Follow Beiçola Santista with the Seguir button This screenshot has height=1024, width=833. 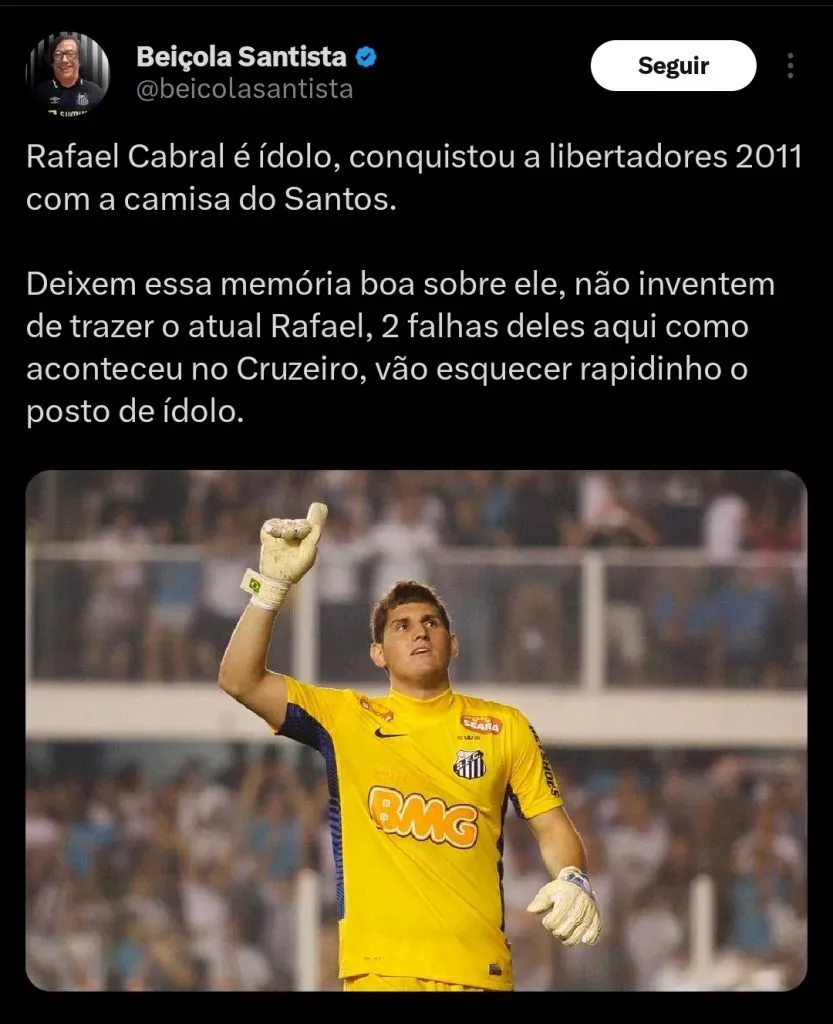673,66
